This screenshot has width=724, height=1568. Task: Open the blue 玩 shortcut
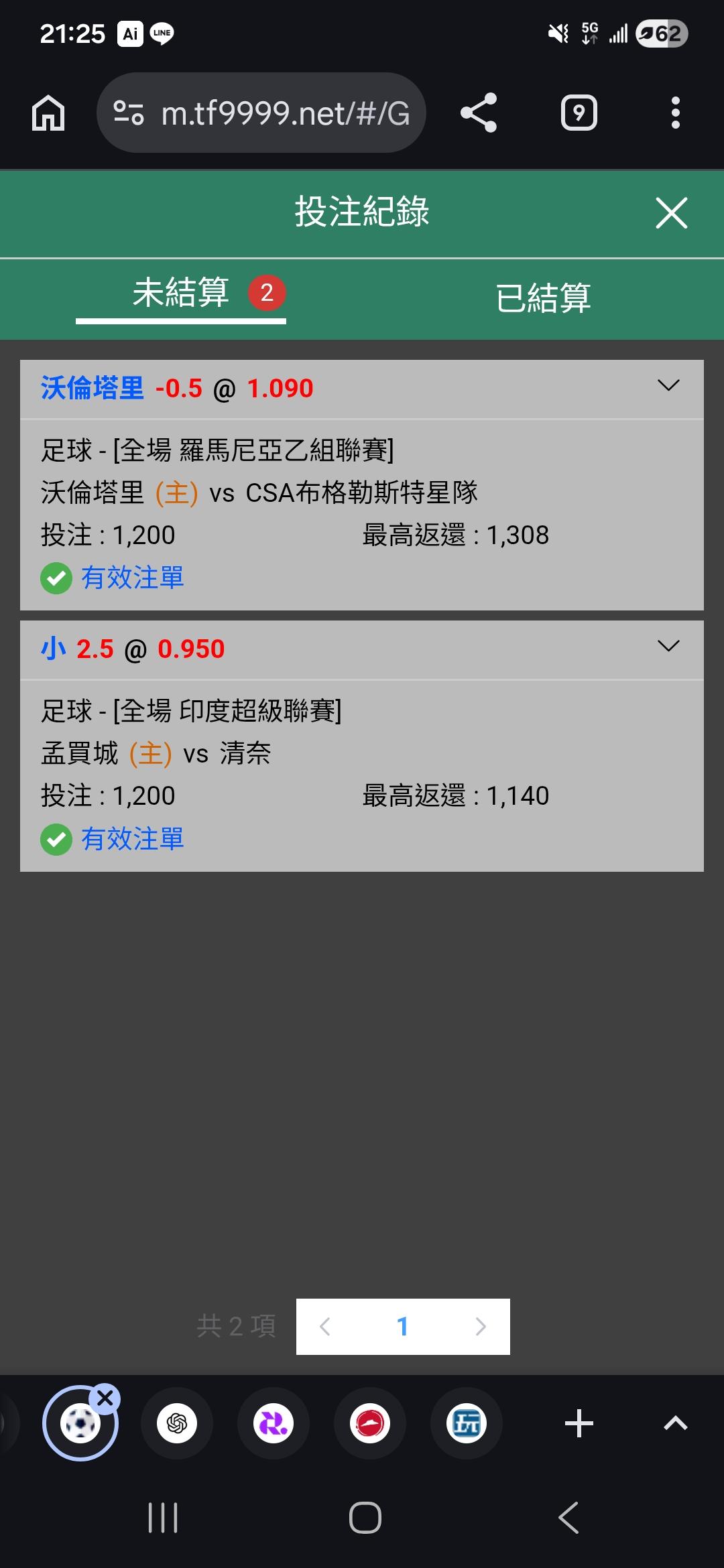click(467, 1423)
